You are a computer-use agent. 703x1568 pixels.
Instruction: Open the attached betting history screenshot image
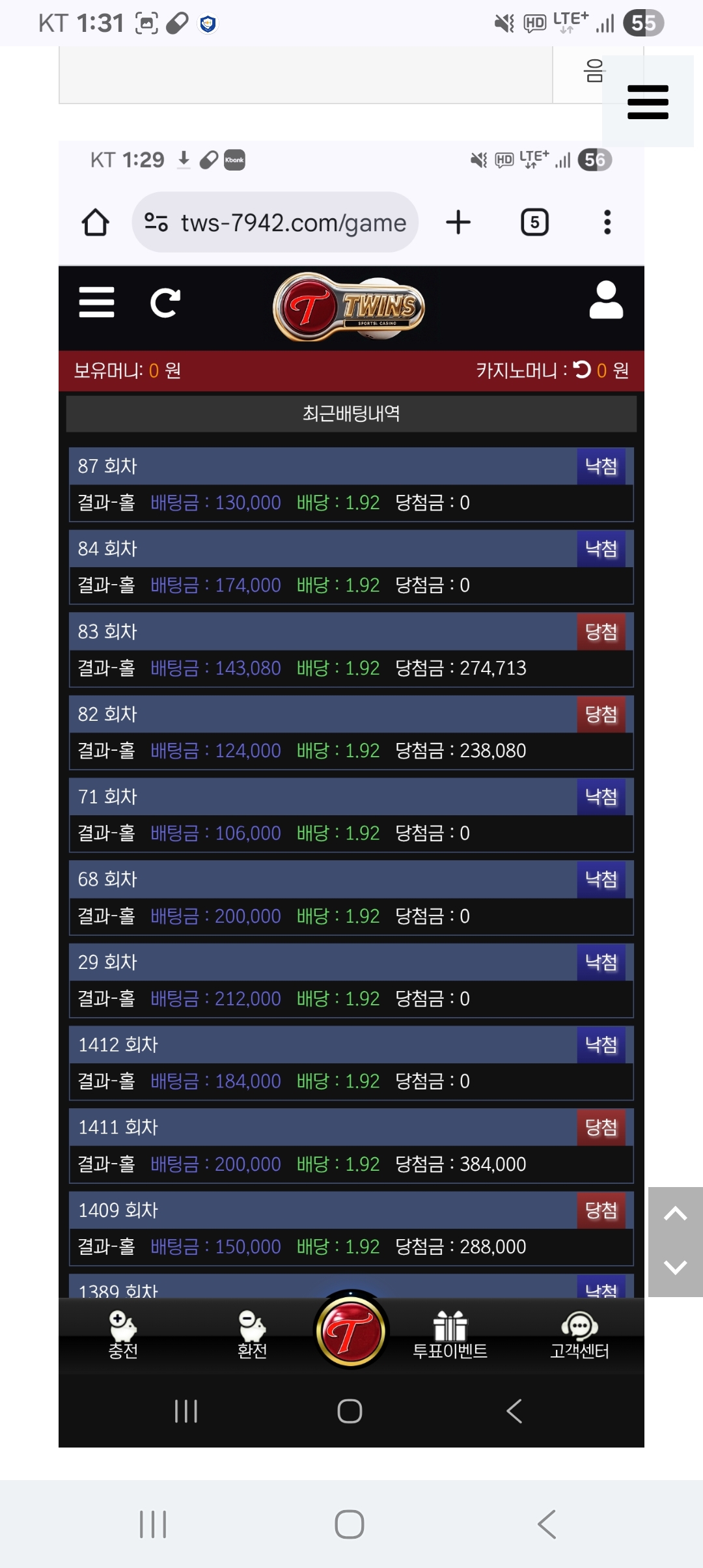tap(351, 781)
